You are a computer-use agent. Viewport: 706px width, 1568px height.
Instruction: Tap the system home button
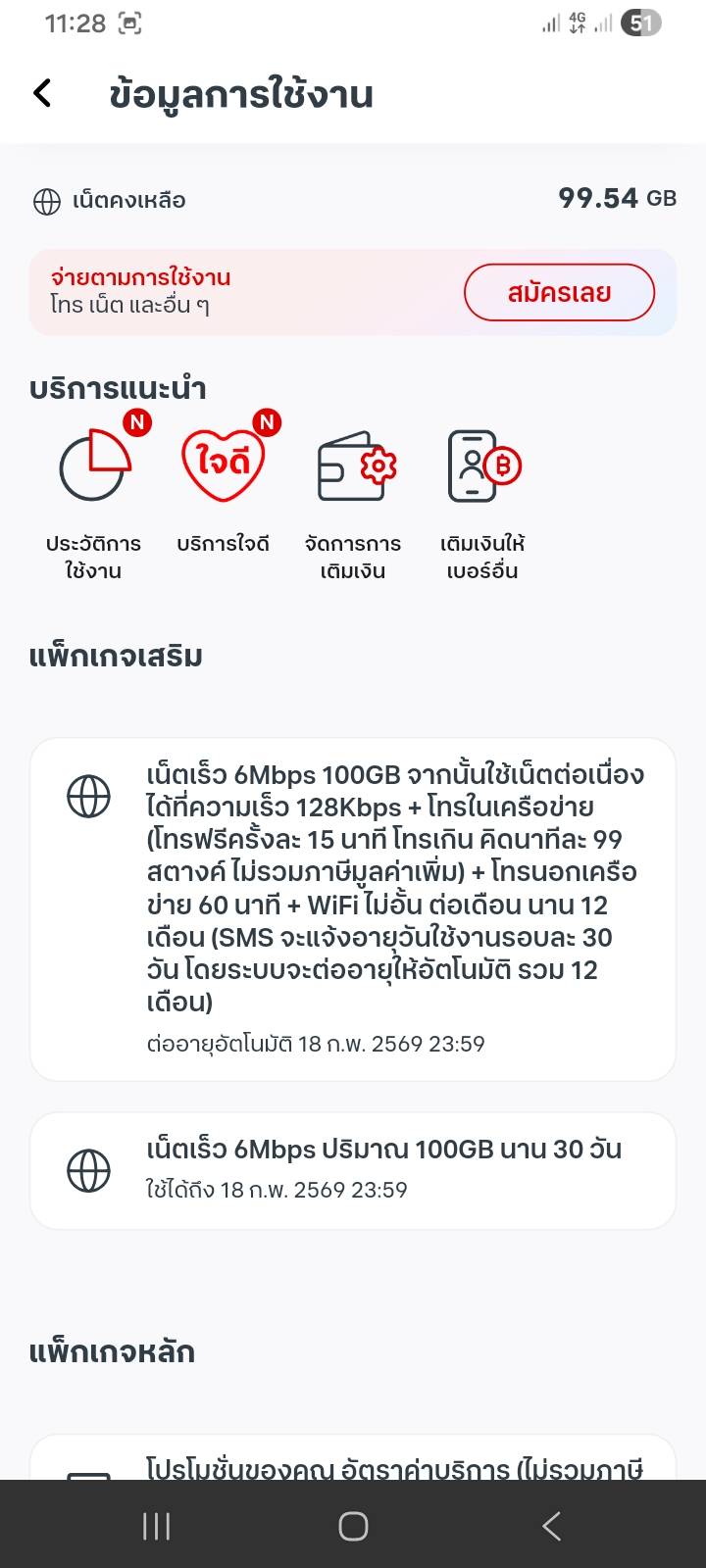353,1525
